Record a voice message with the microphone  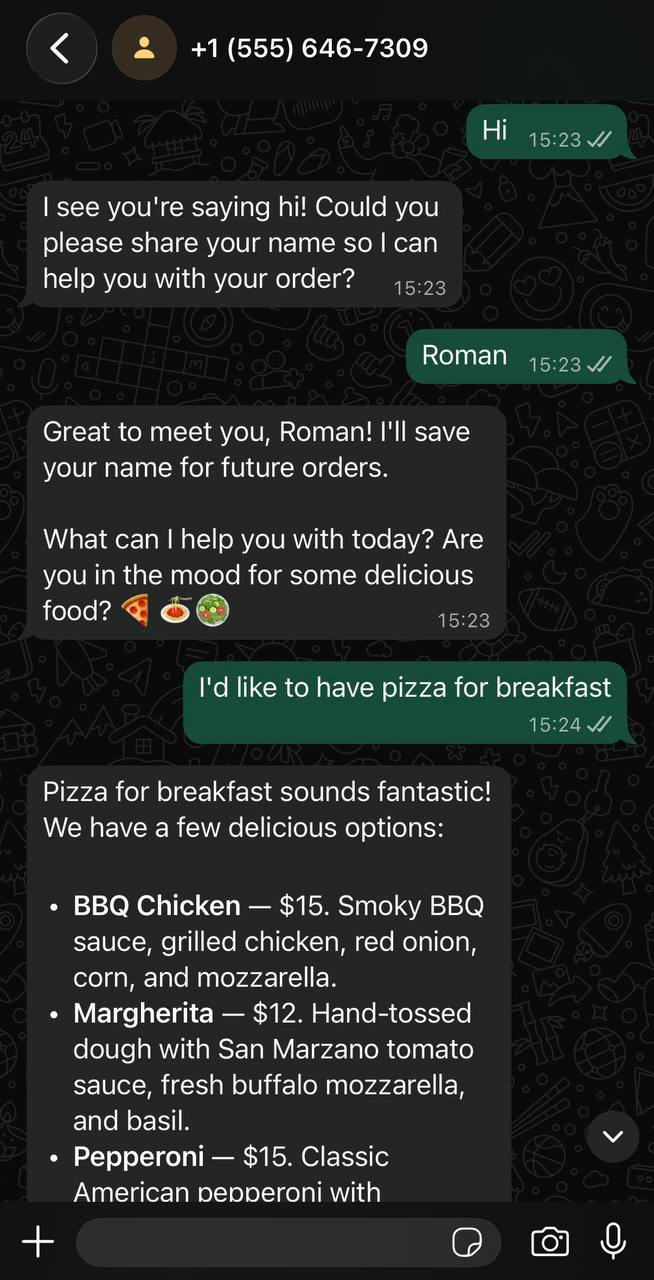[613, 1241]
